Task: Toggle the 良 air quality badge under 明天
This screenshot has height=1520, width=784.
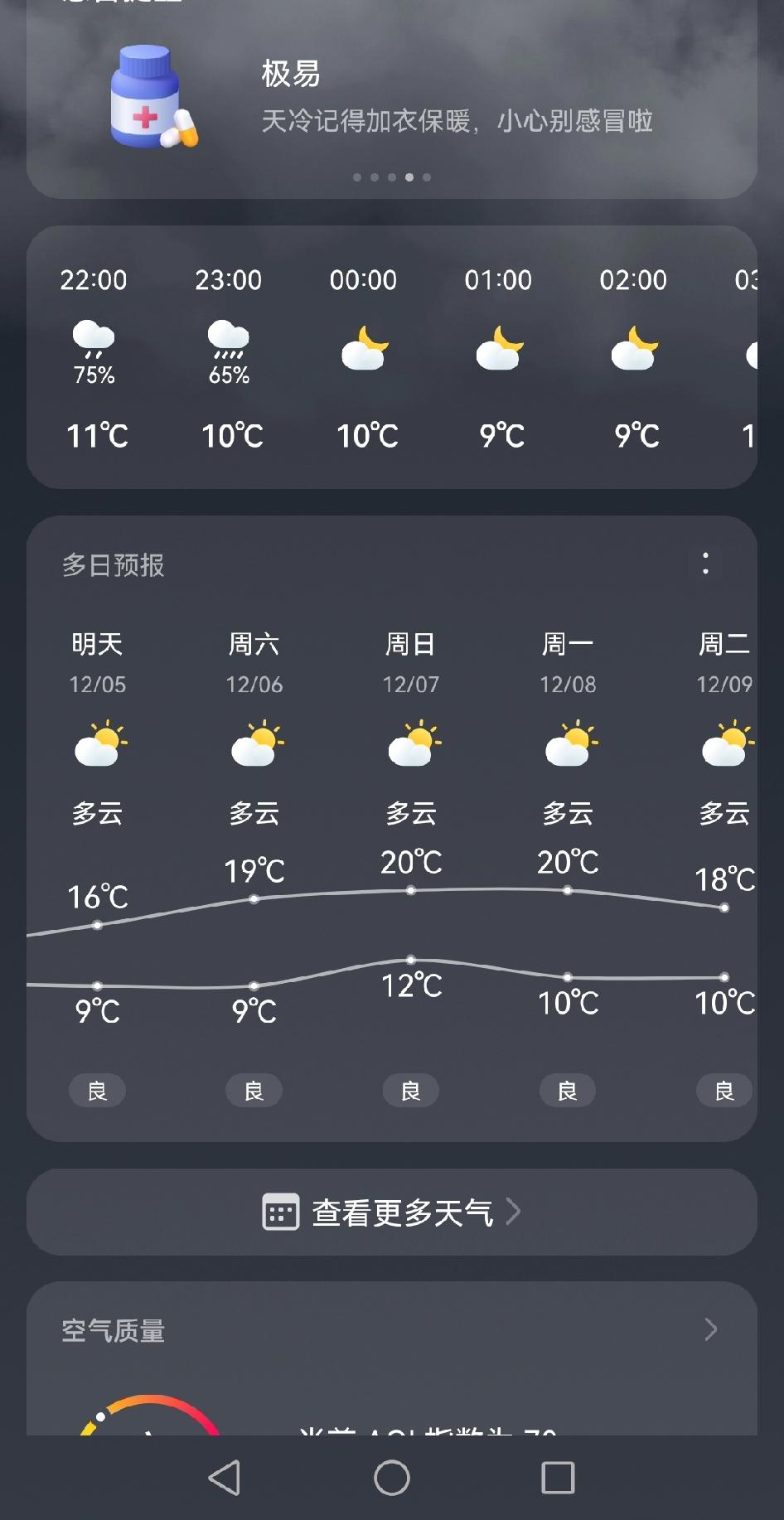Action: pos(97,1091)
